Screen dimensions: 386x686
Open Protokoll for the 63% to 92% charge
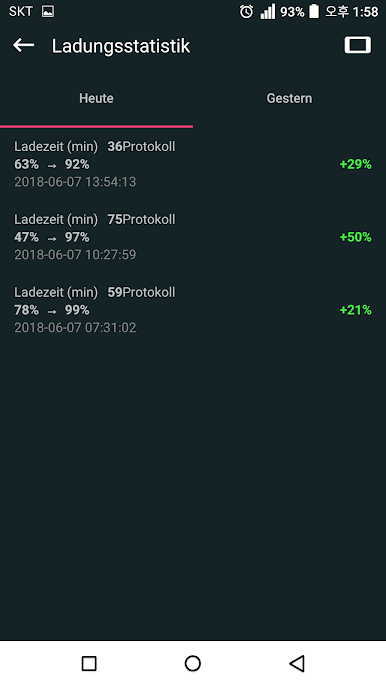tap(149, 147)
